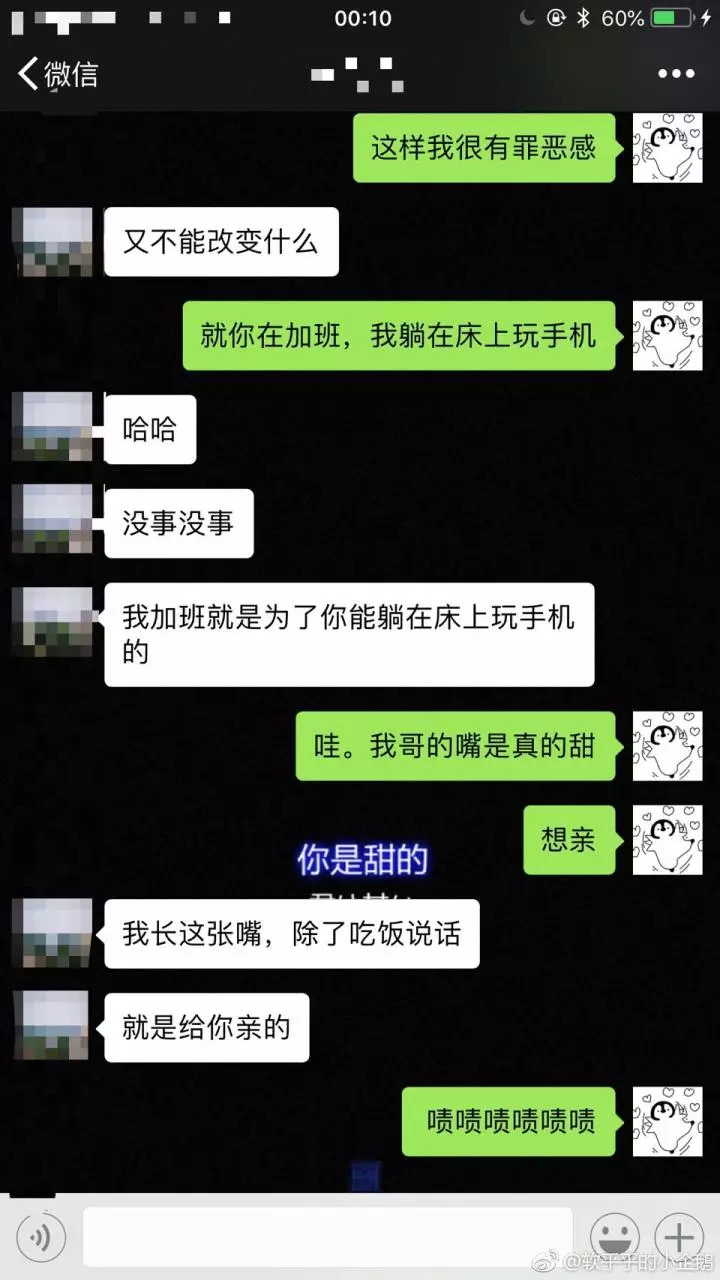Open the plus attachments menu

coord(679,1238)
